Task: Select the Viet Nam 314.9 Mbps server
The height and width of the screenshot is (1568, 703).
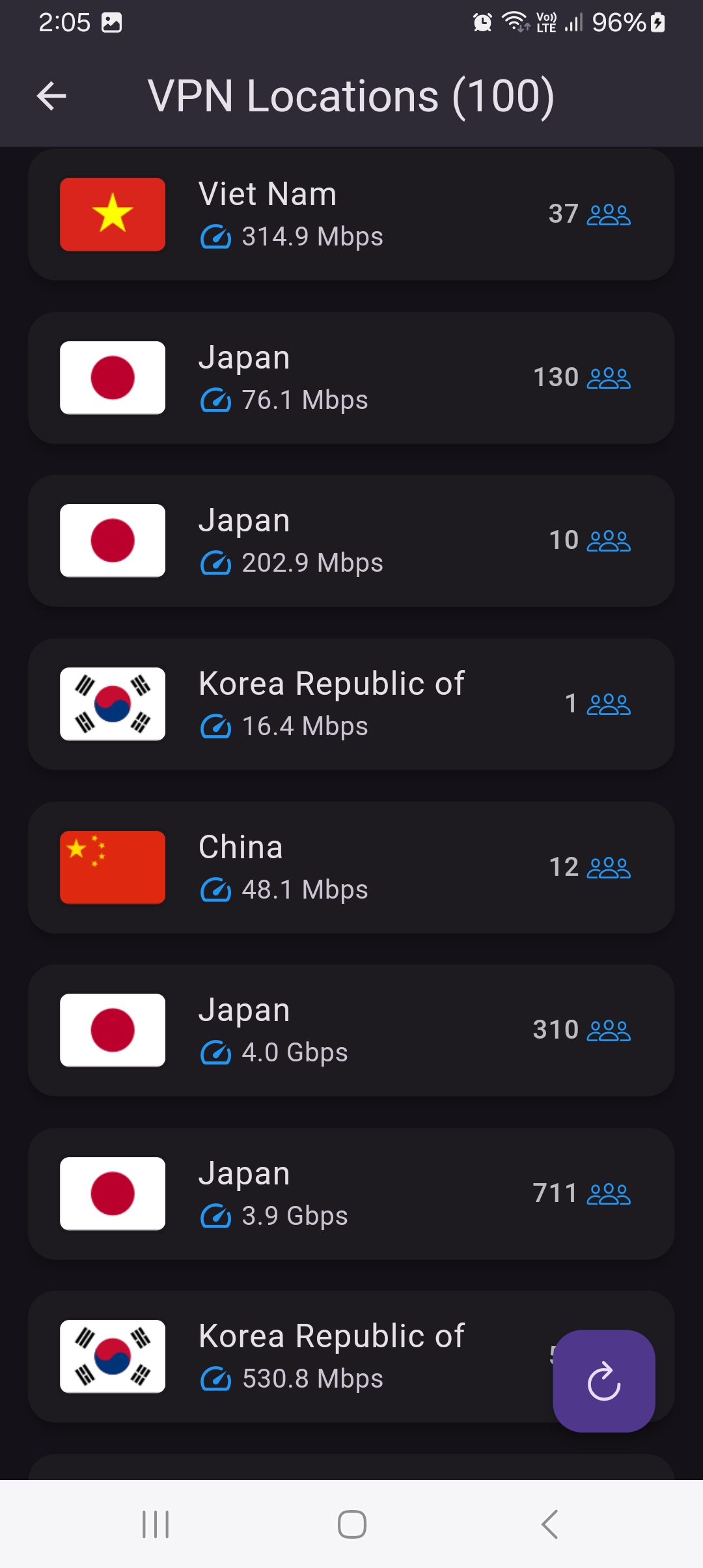Action: [x=351, y=214]
